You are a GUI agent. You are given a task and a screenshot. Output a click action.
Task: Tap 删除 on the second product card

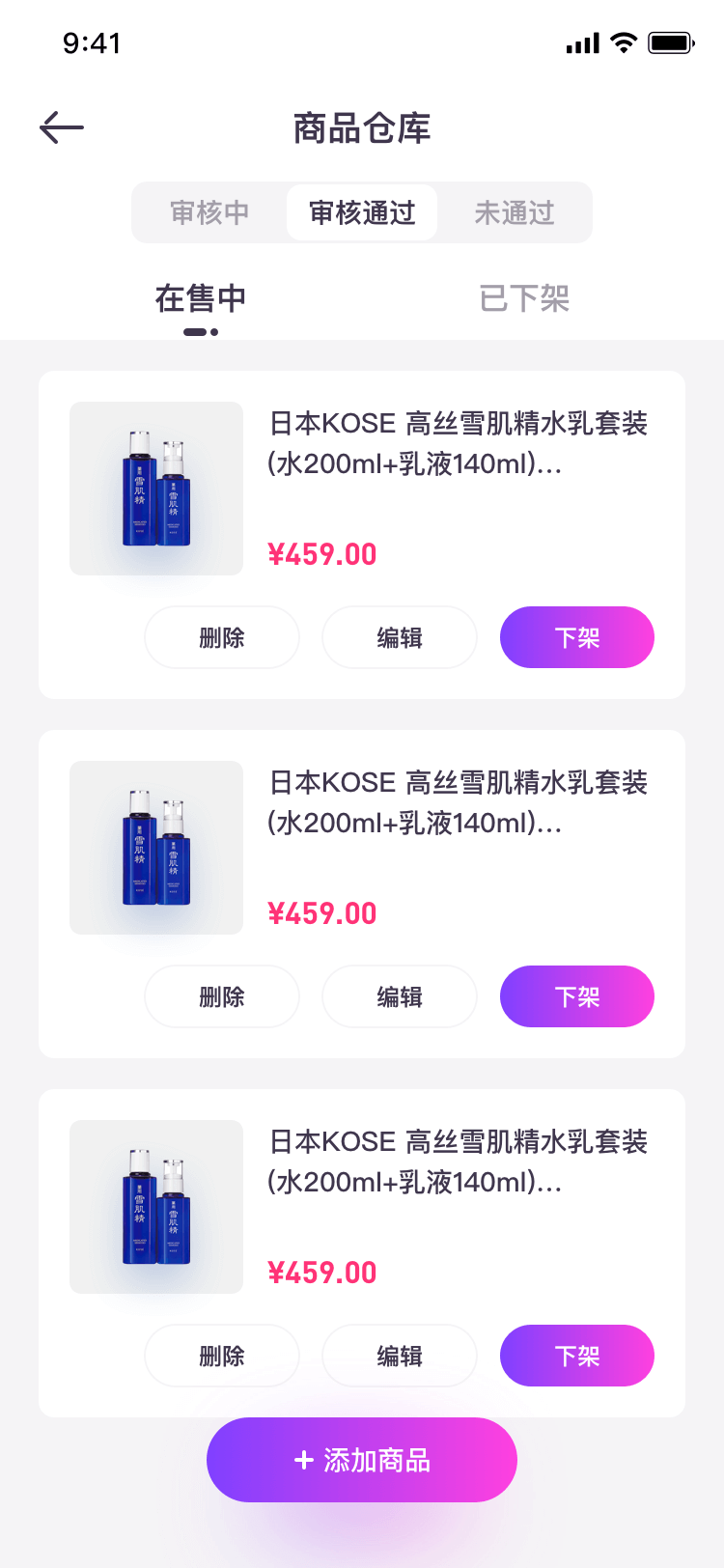(x=222, y=996)
